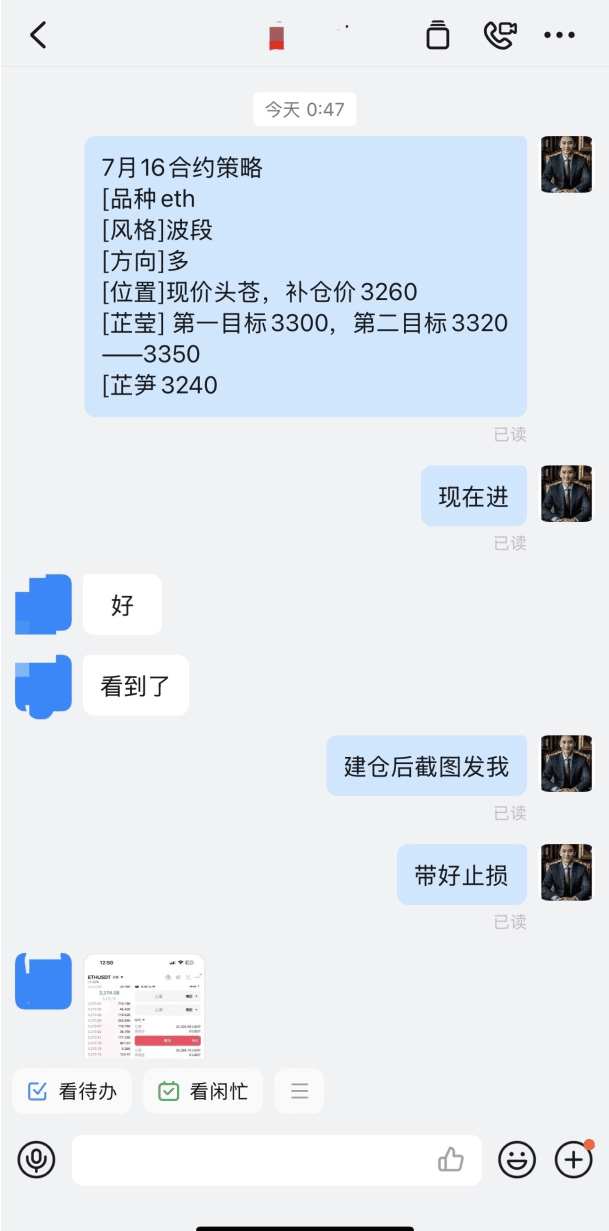Open the card stack icon in header
609x1231 pixels.
[437, 35]
